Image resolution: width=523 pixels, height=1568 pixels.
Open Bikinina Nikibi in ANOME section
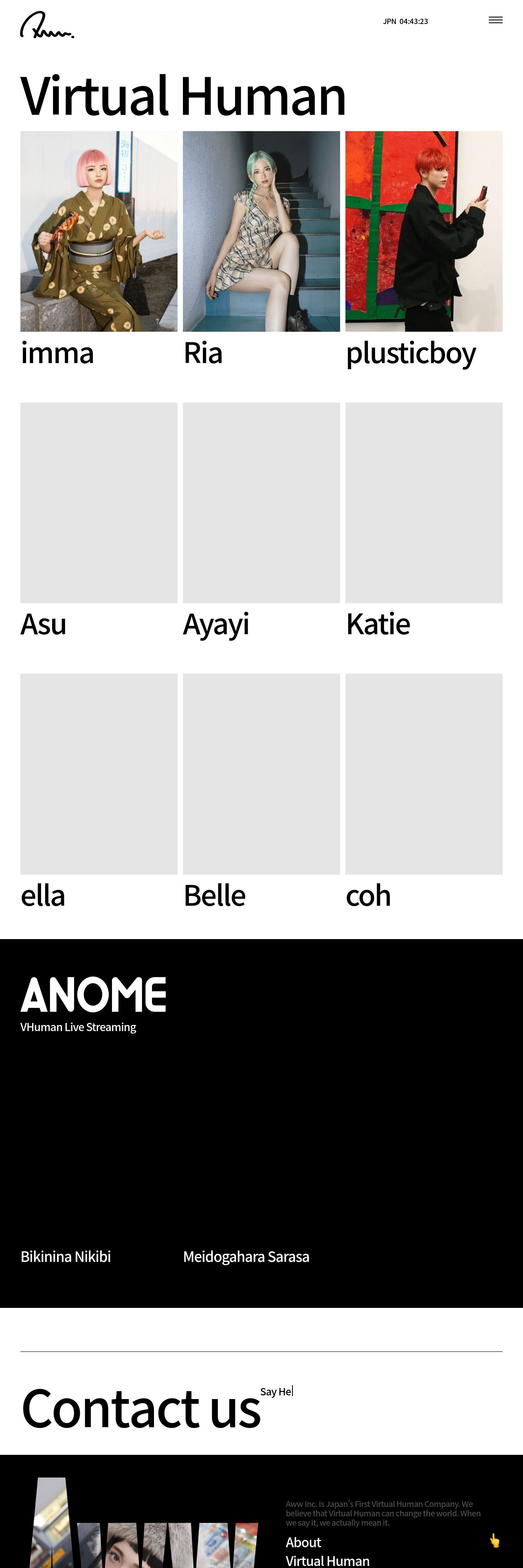click(66, 1256)
